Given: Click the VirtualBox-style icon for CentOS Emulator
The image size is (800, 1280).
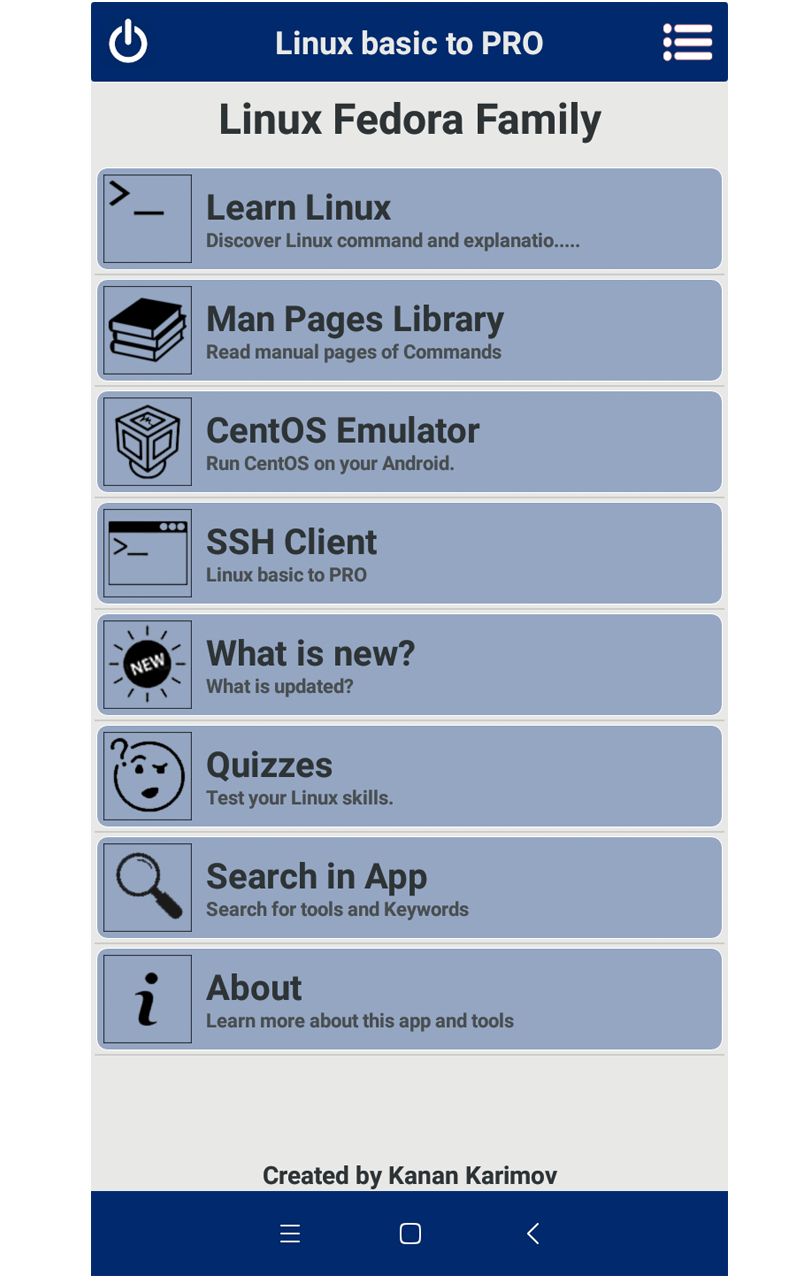Looking at the screenshot, I should pos(146,441).
